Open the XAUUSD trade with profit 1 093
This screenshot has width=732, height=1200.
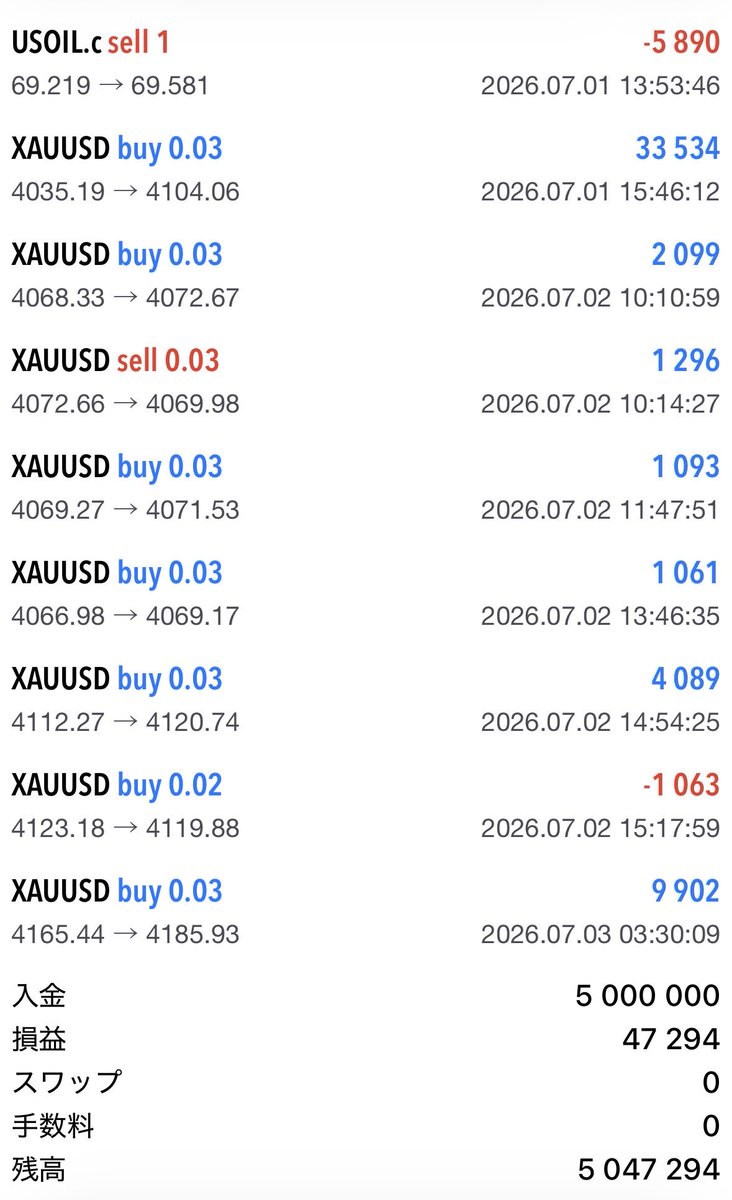pos(366,487)
